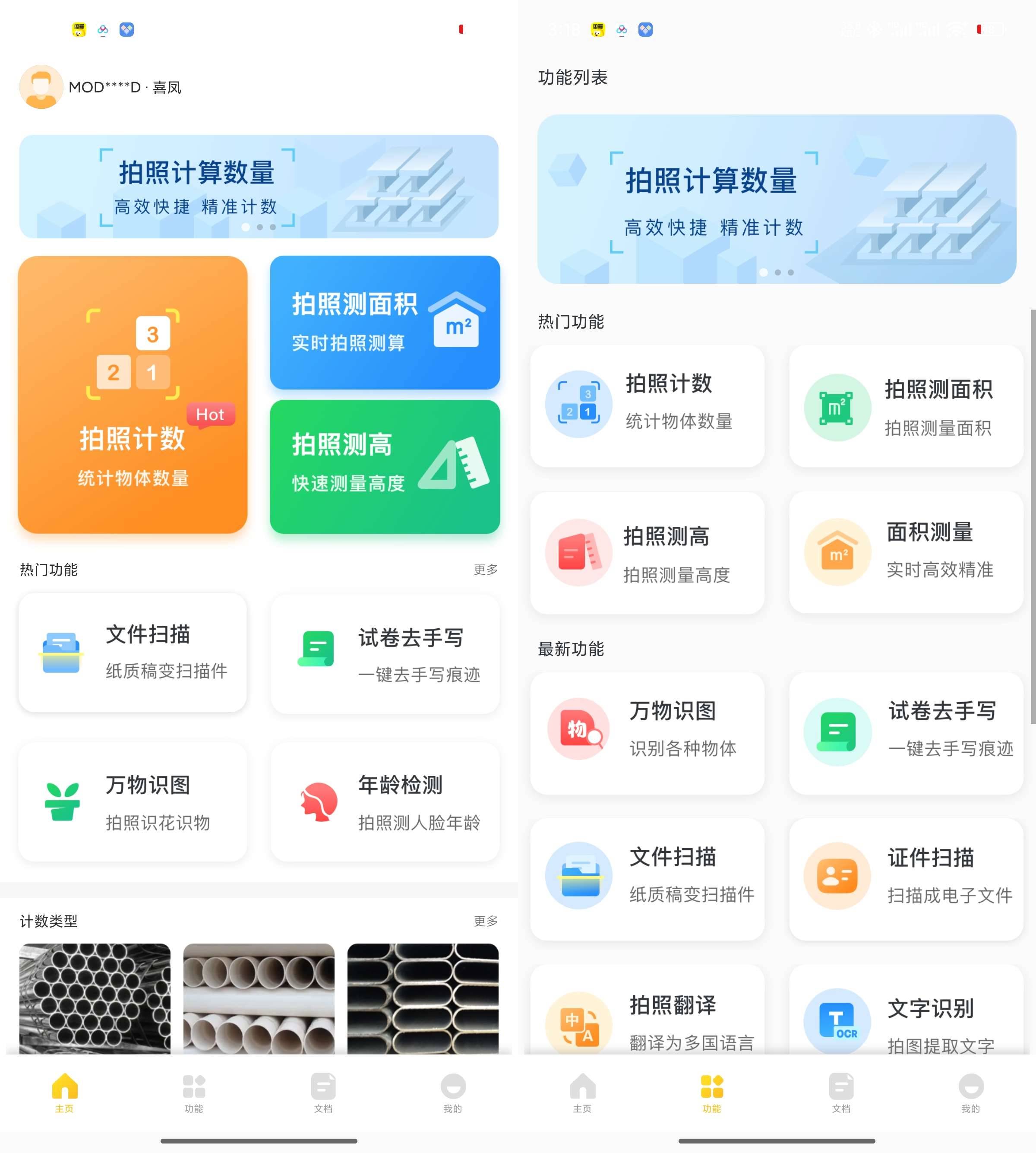Tap 更多 beside 热门功能
Screen dimensions: 1036x1153
click(x=485, y=570)
